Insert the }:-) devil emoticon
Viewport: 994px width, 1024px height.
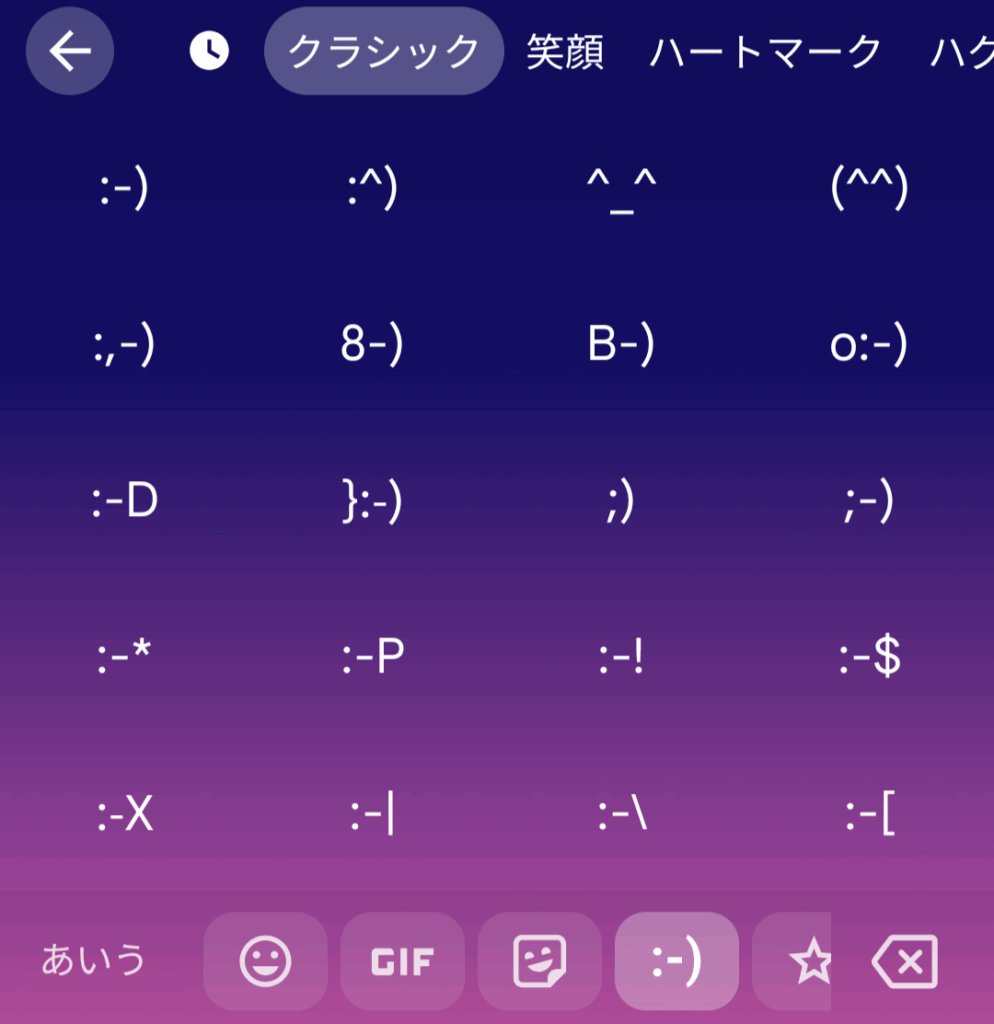[371, 503]
